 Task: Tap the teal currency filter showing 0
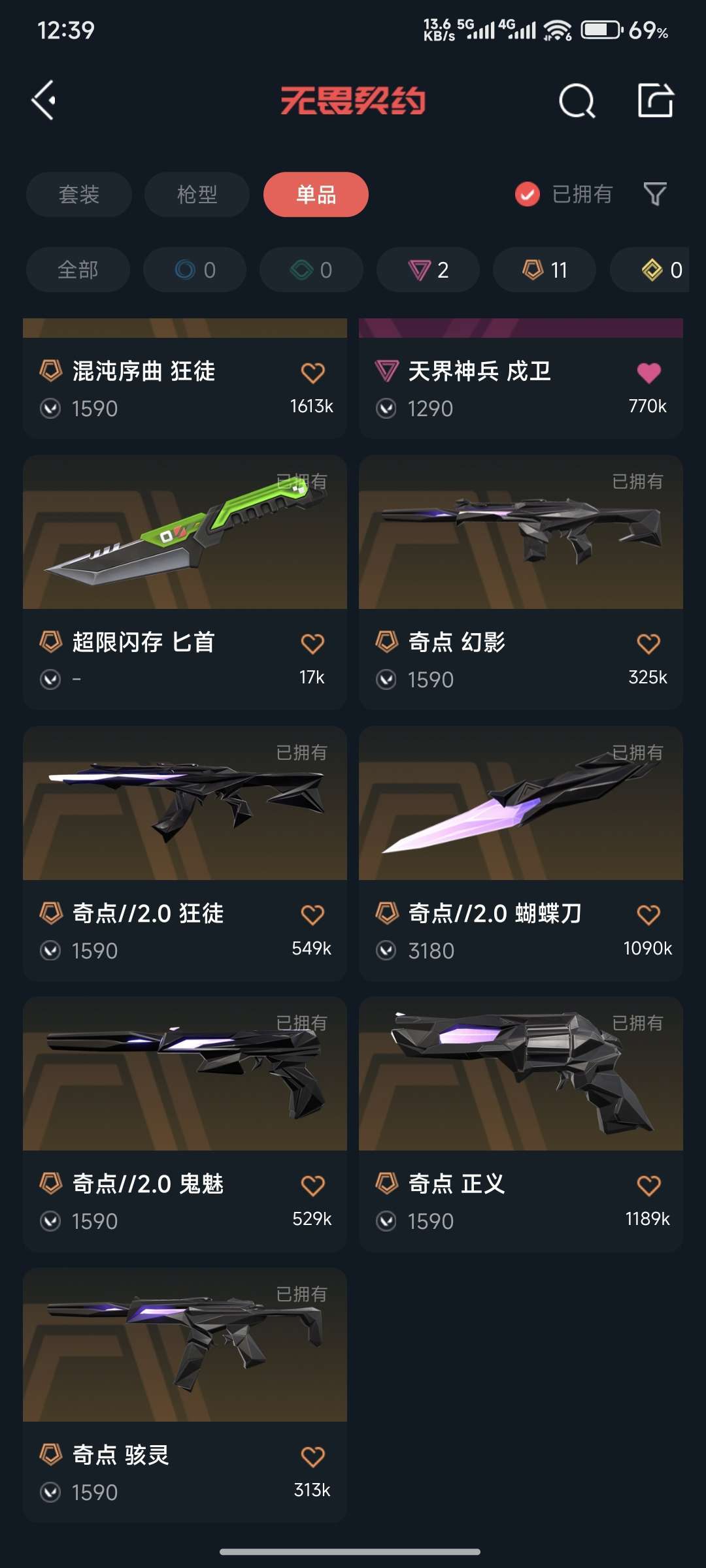[x=311, y=269]
